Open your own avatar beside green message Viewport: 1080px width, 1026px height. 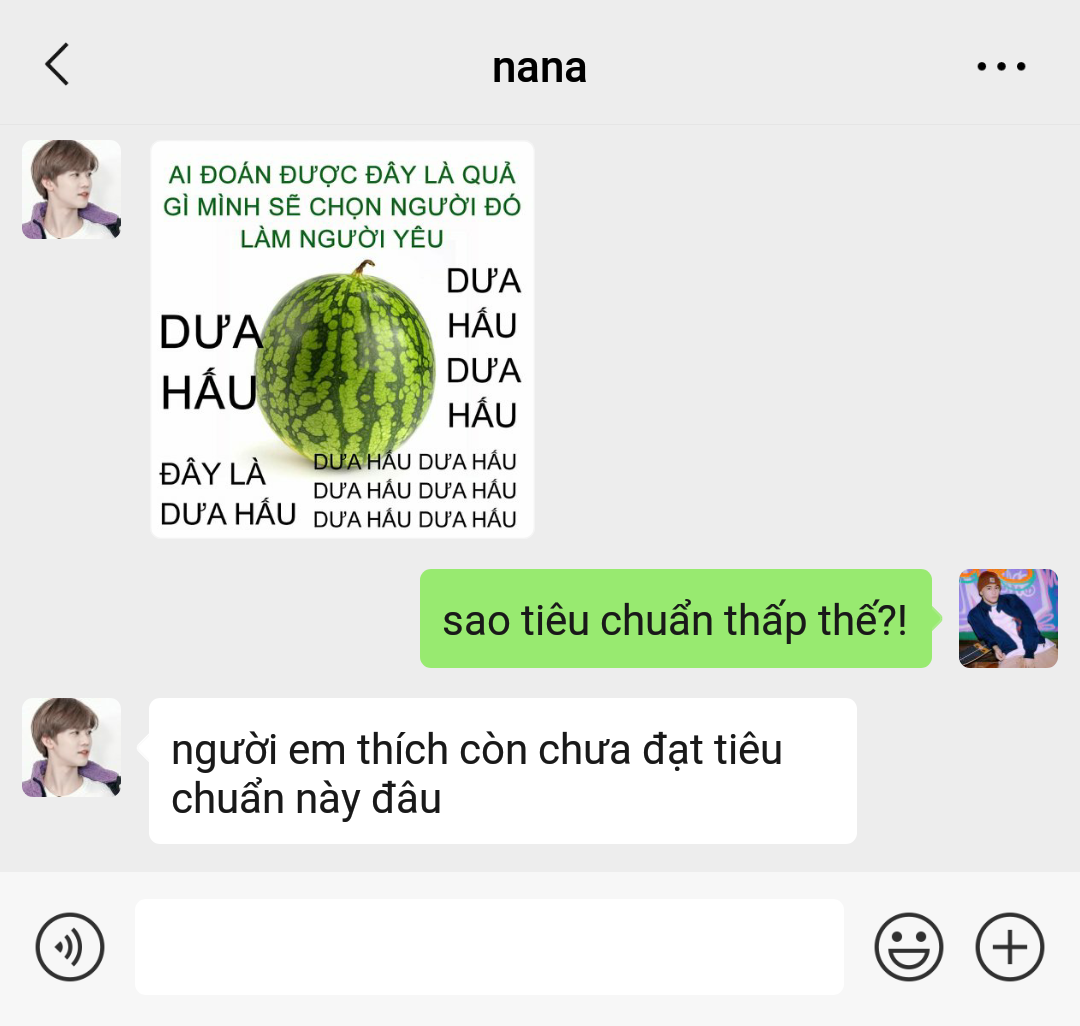coord(1008,618)
